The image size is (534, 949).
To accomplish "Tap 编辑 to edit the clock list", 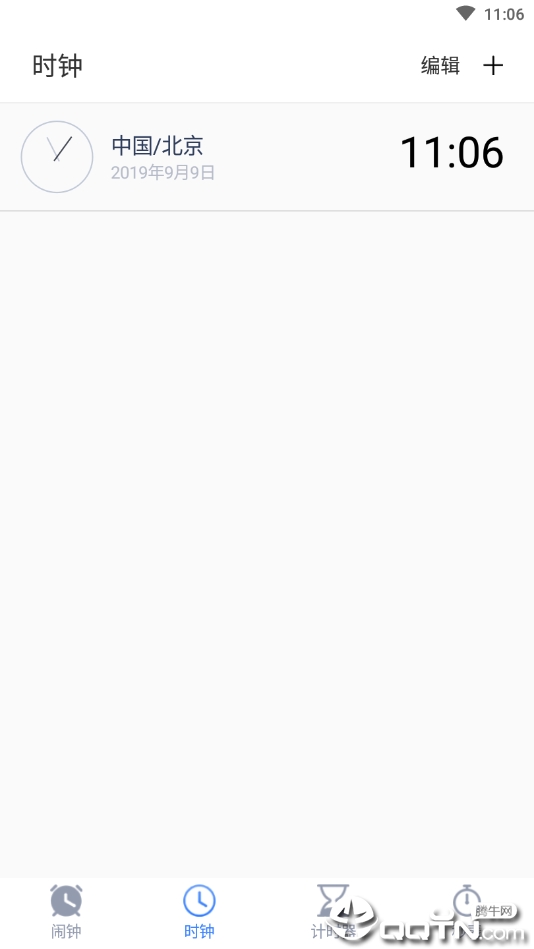I will 440,65.
